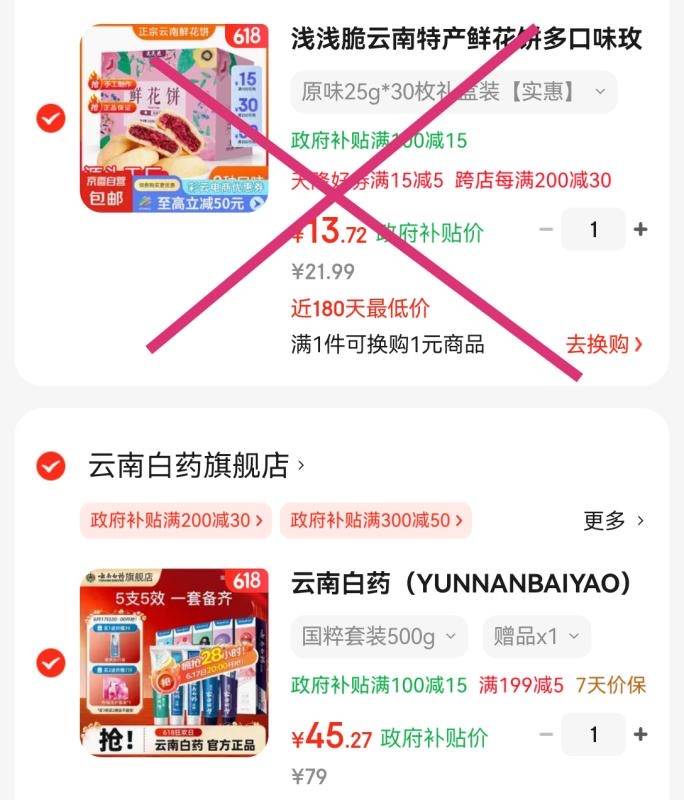Image resolution: width=684 pixels, height=800 pixels.
Task: Decrease 鲜花饼 quantity with minus
Action: click(546, 229)
